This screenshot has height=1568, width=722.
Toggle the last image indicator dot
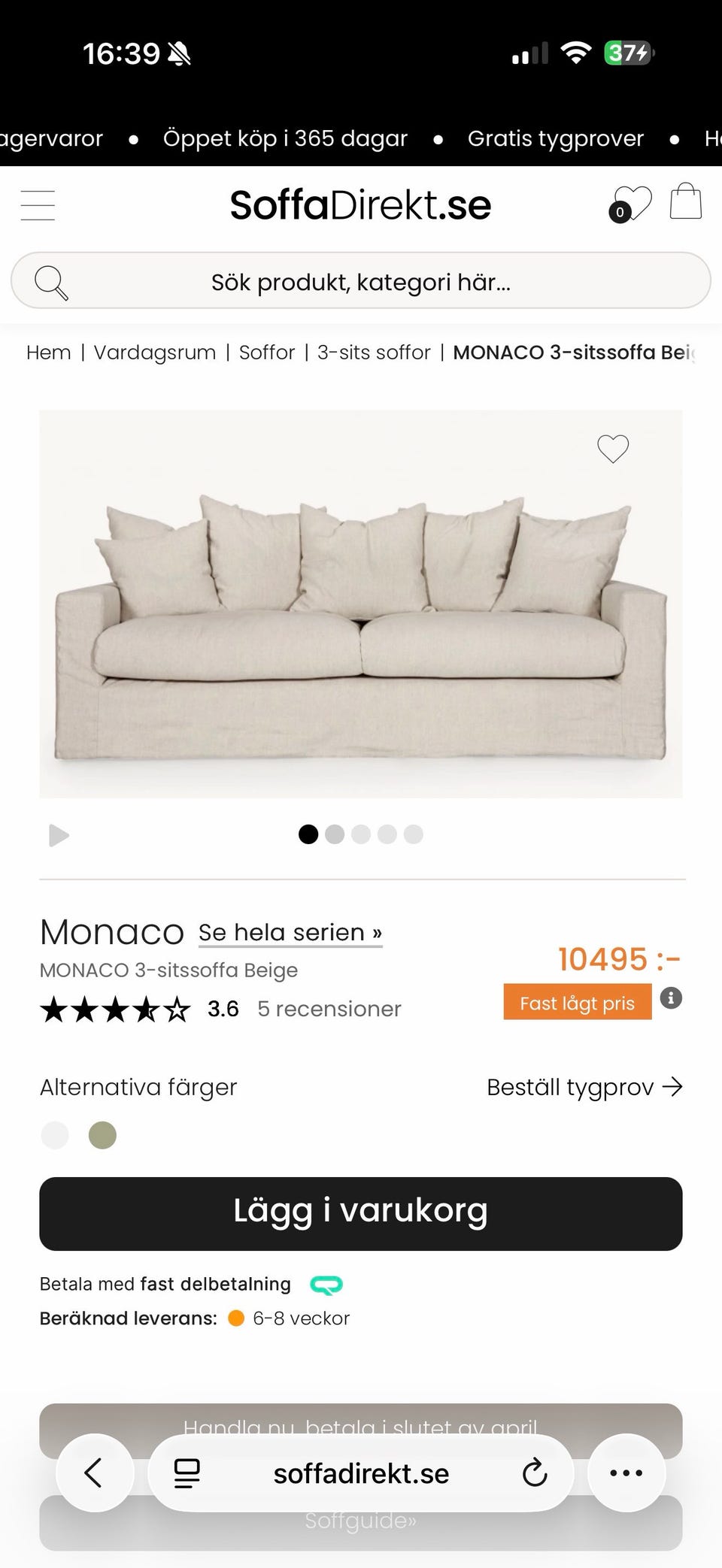[x=412, y=834]
